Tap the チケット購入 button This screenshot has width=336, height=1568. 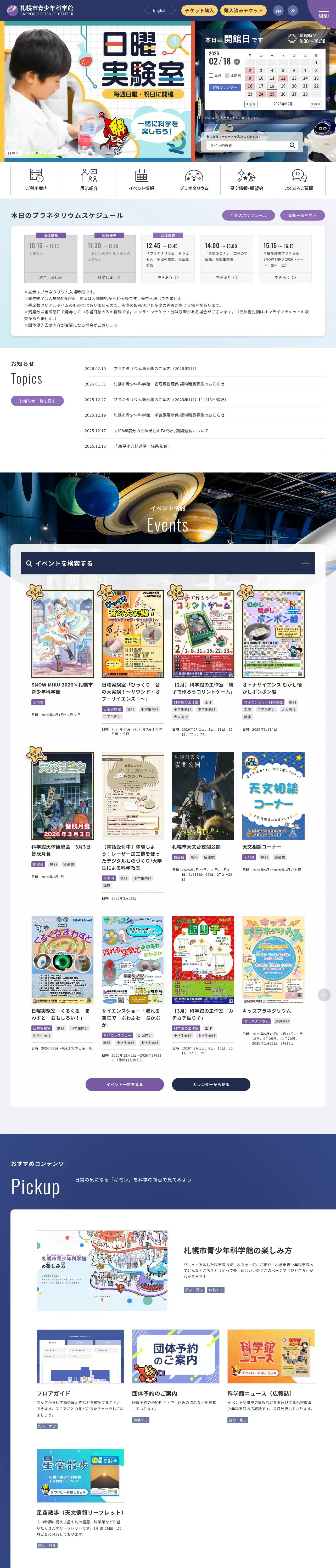[x=199, y=10]
